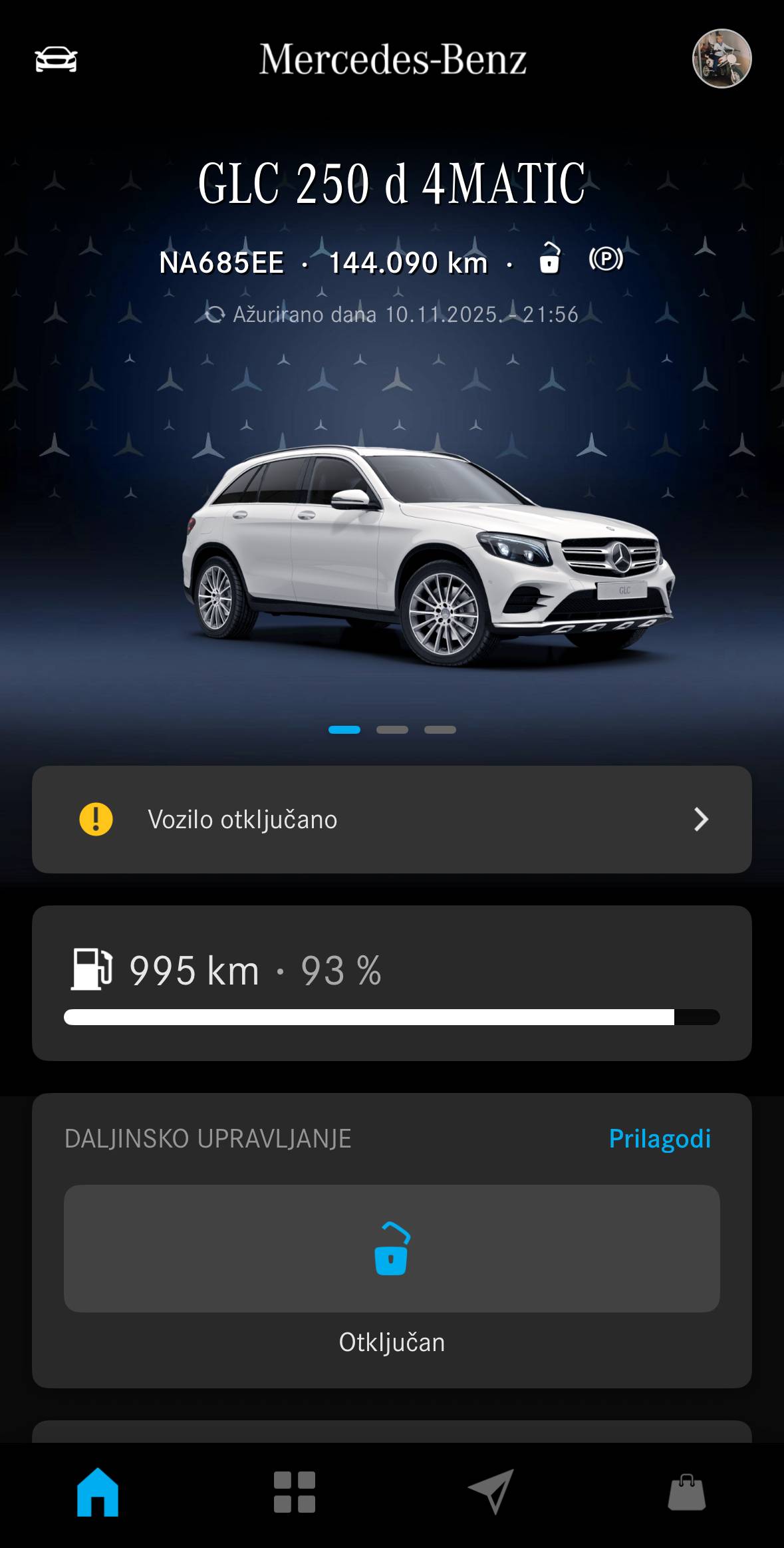Image resolution: width=784 pixels, height=1548 pixels.
Task: Open the fuel range card
Action: (x=392, y=983)
